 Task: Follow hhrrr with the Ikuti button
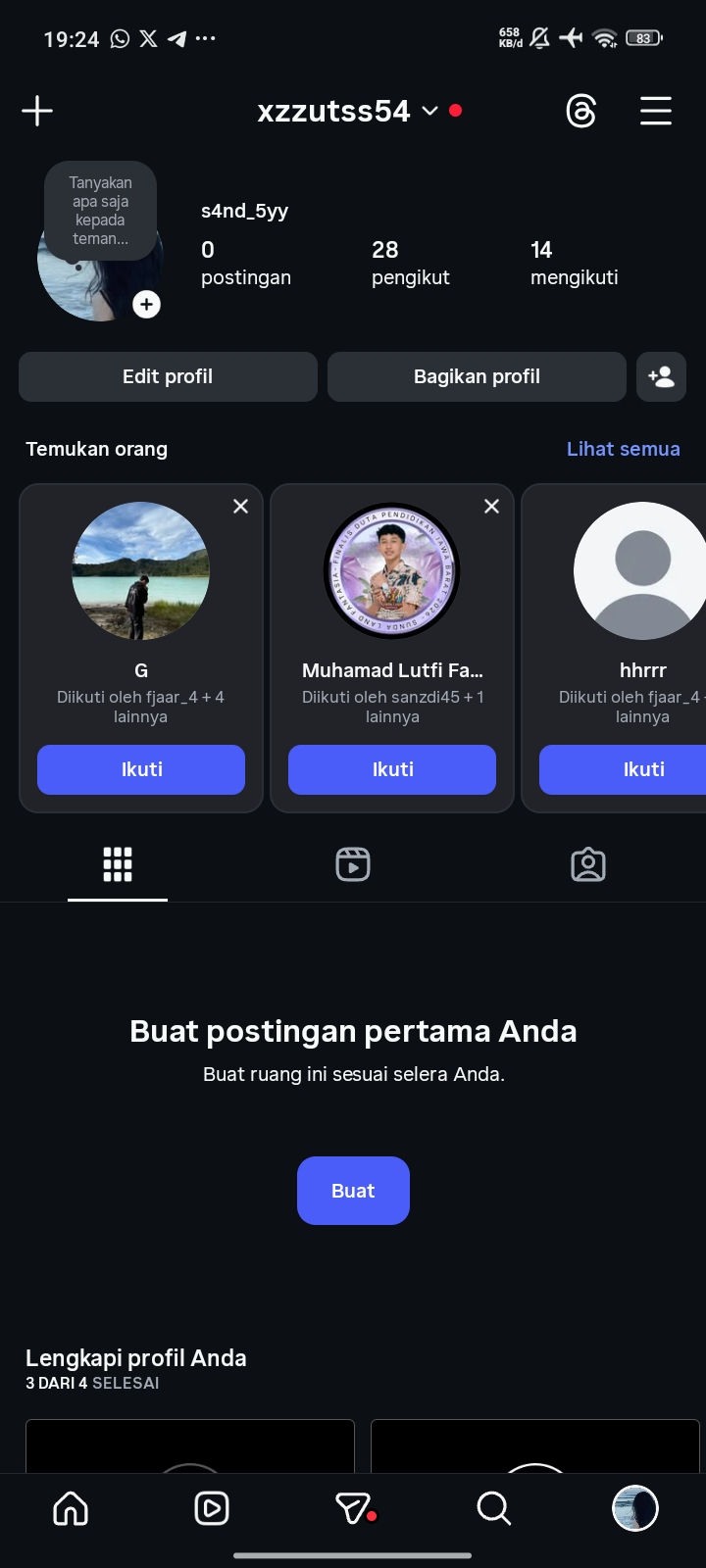(642, 769)
